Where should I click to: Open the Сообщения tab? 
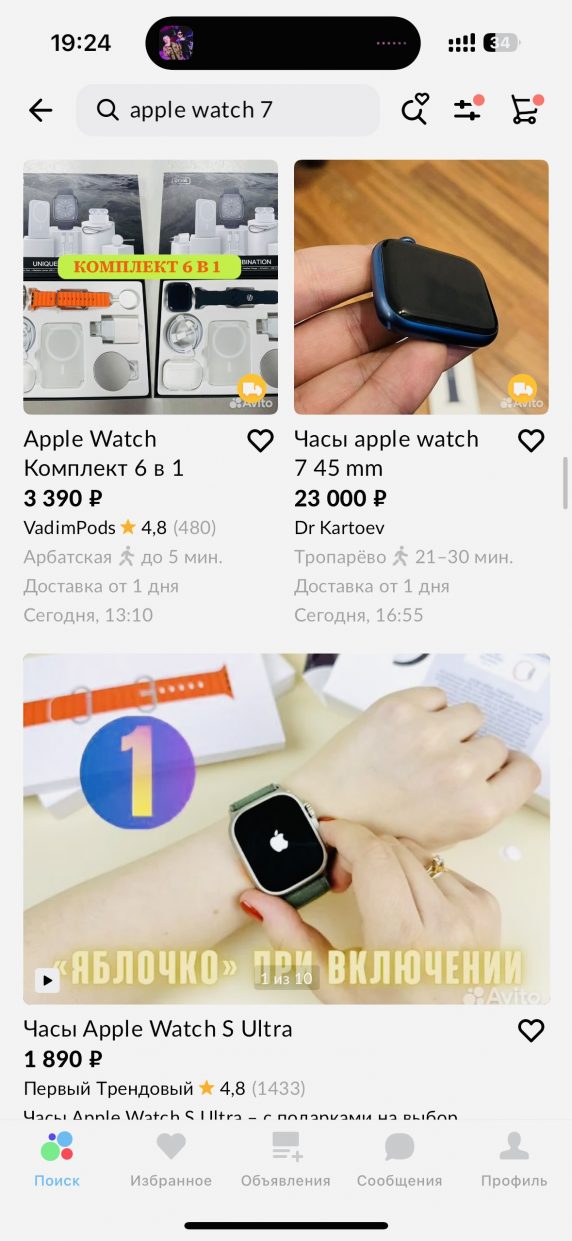click(400, 1160)
